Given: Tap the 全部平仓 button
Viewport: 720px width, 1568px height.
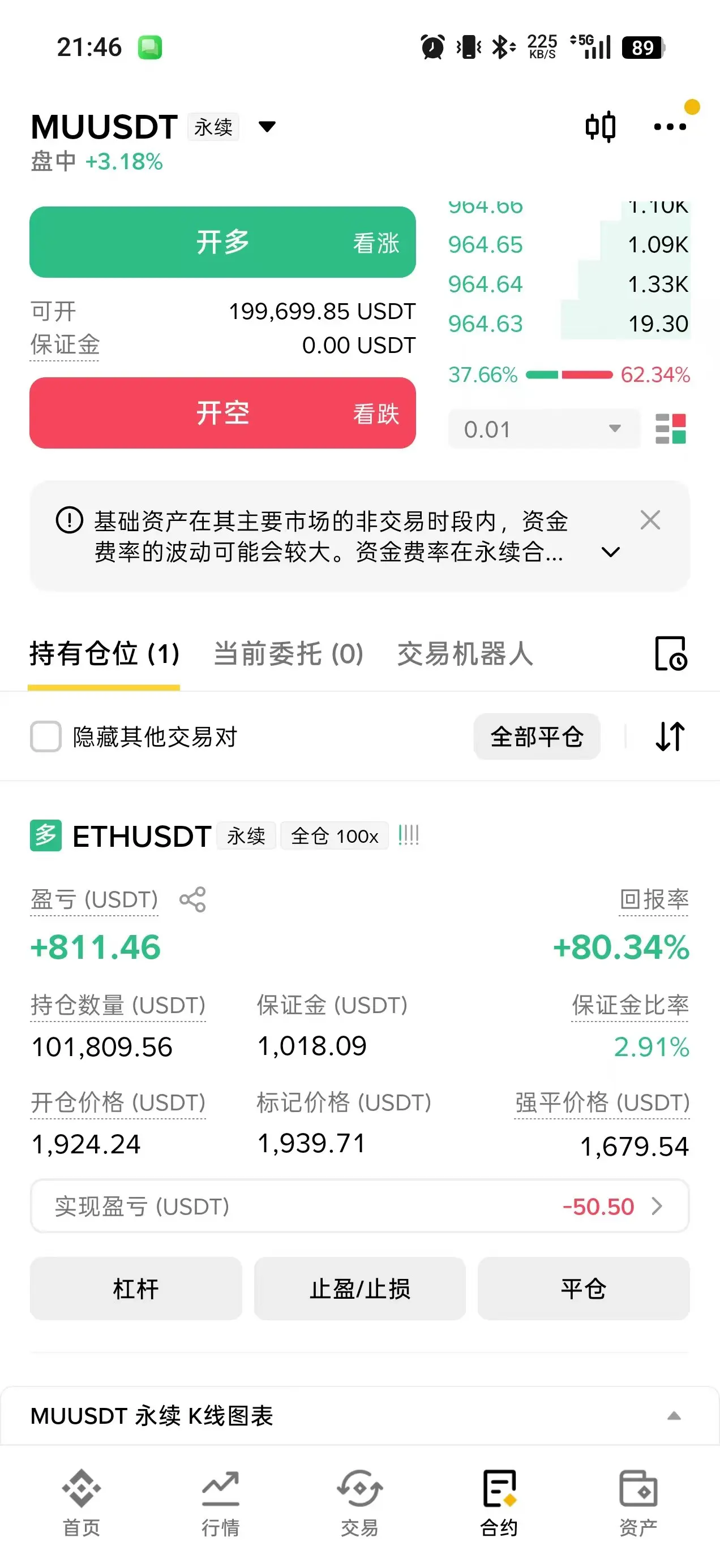Looking at the screenshot, I should coord(537,736).
